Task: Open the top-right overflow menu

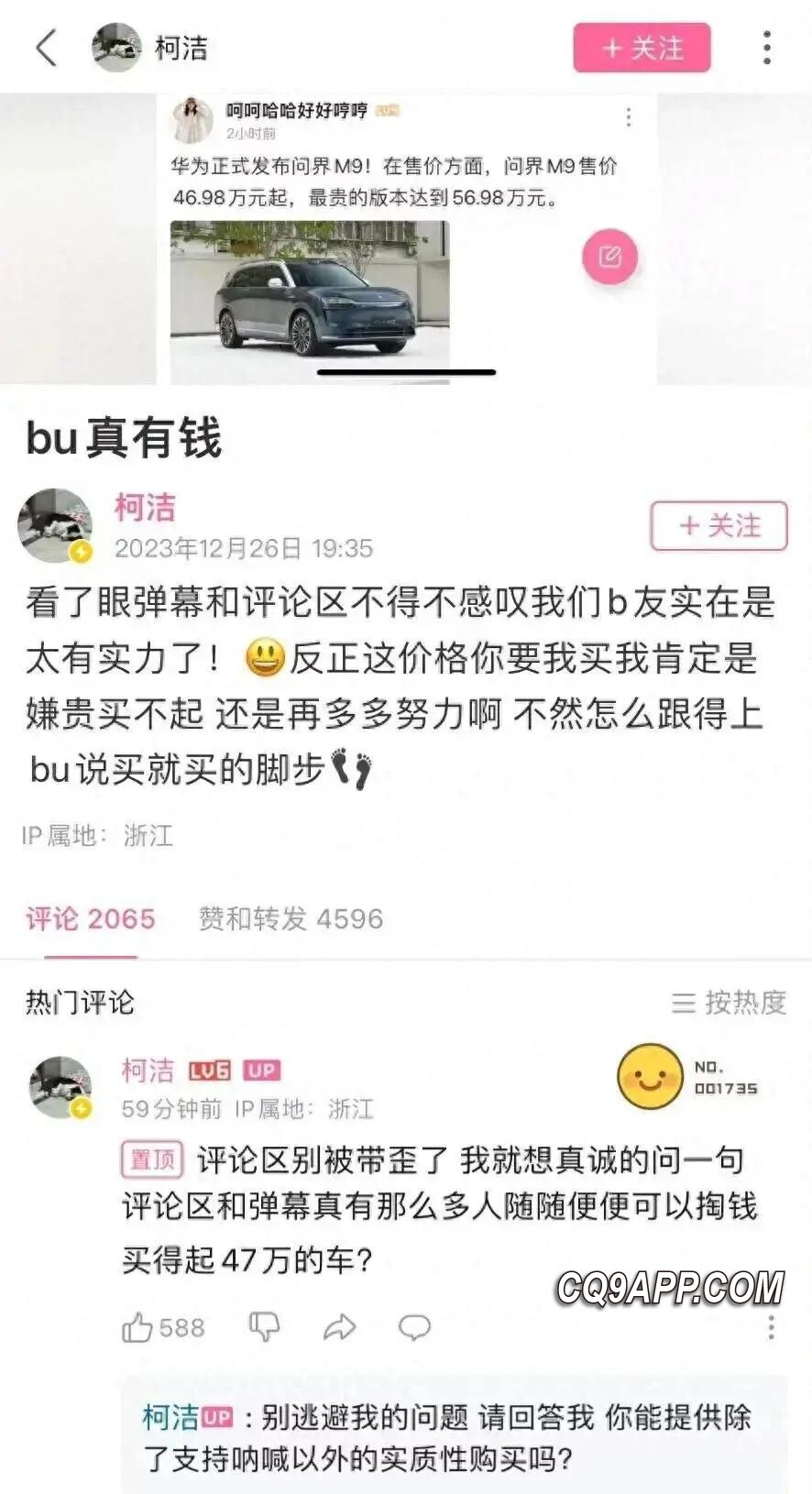Action: (766, 48)
